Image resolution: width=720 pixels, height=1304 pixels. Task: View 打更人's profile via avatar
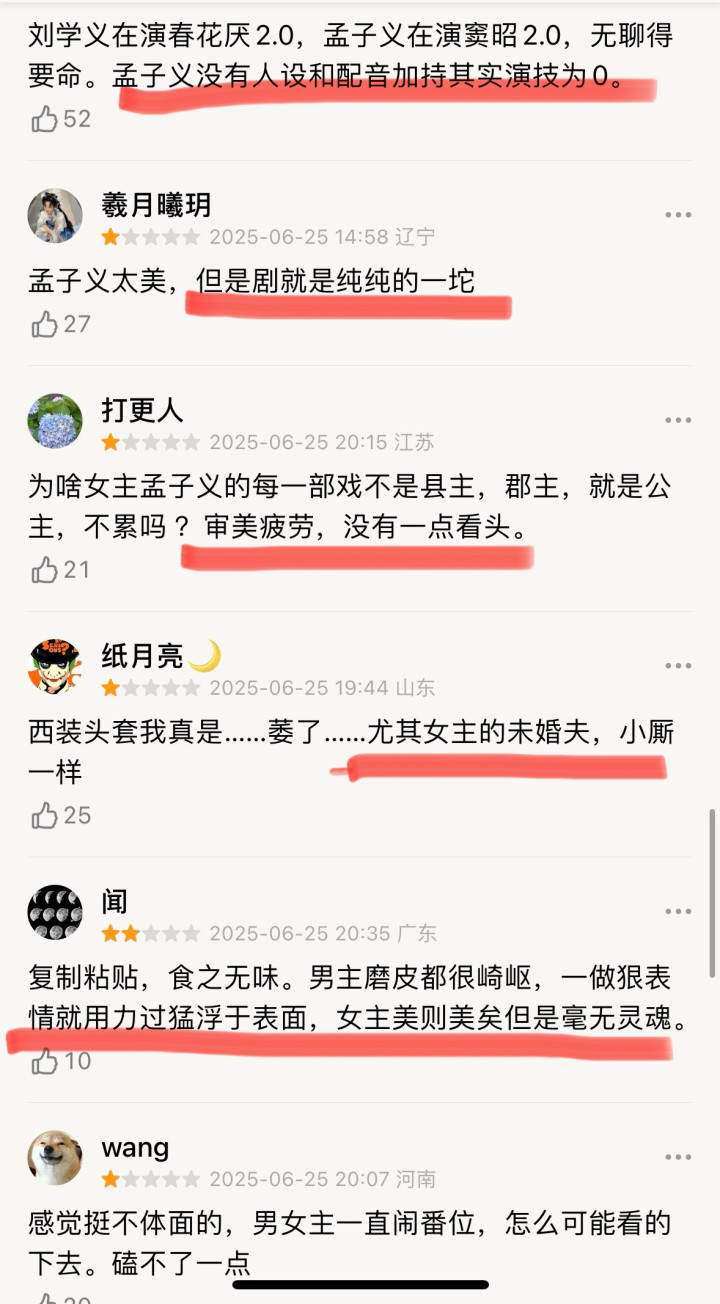point(55,421)
